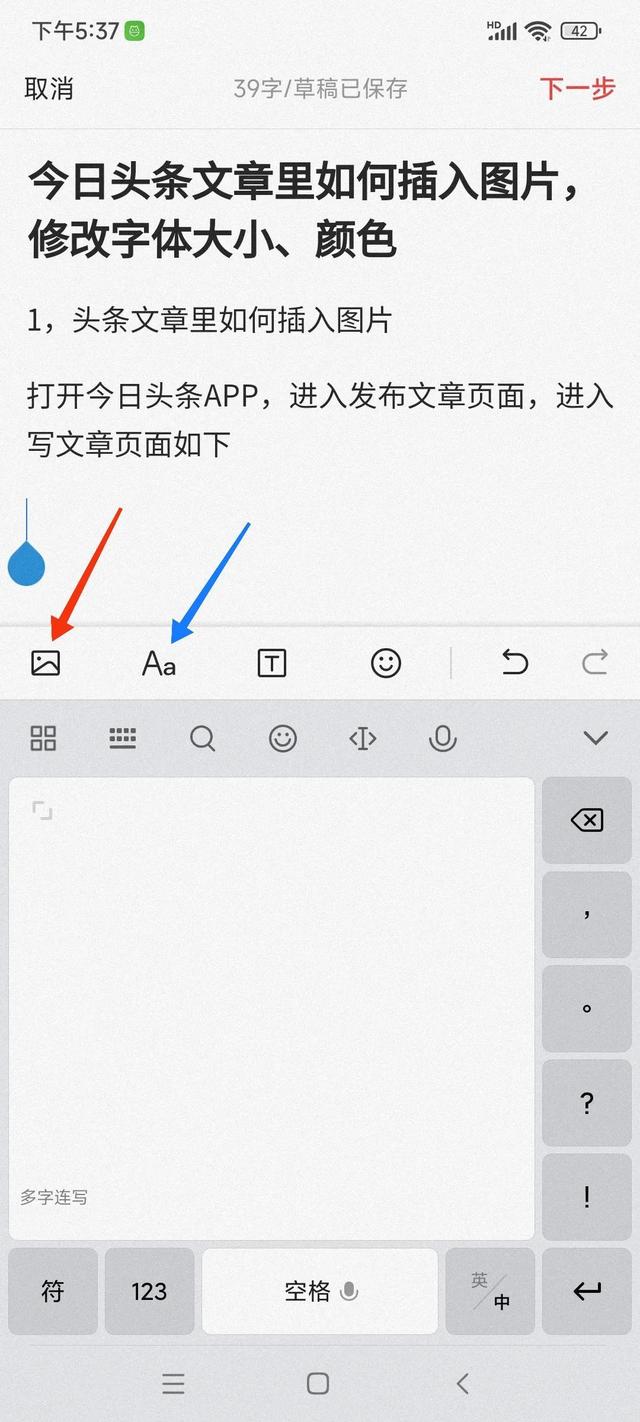Switch to the 123 number keypad
Viewport: 640px width, 1422px height.
tap(149, 1291)
